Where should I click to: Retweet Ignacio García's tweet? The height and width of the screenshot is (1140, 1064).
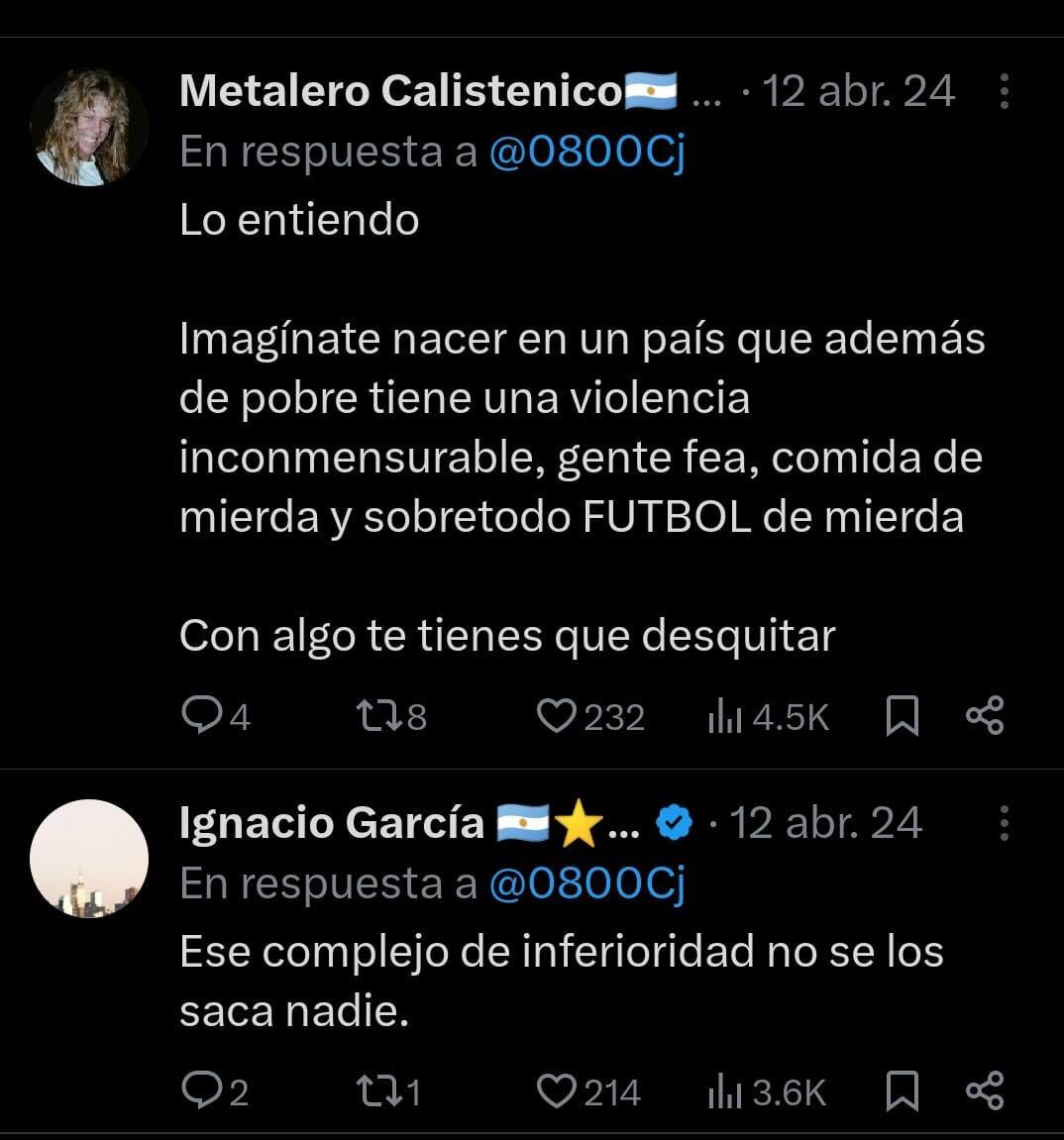coord(378,1090)
